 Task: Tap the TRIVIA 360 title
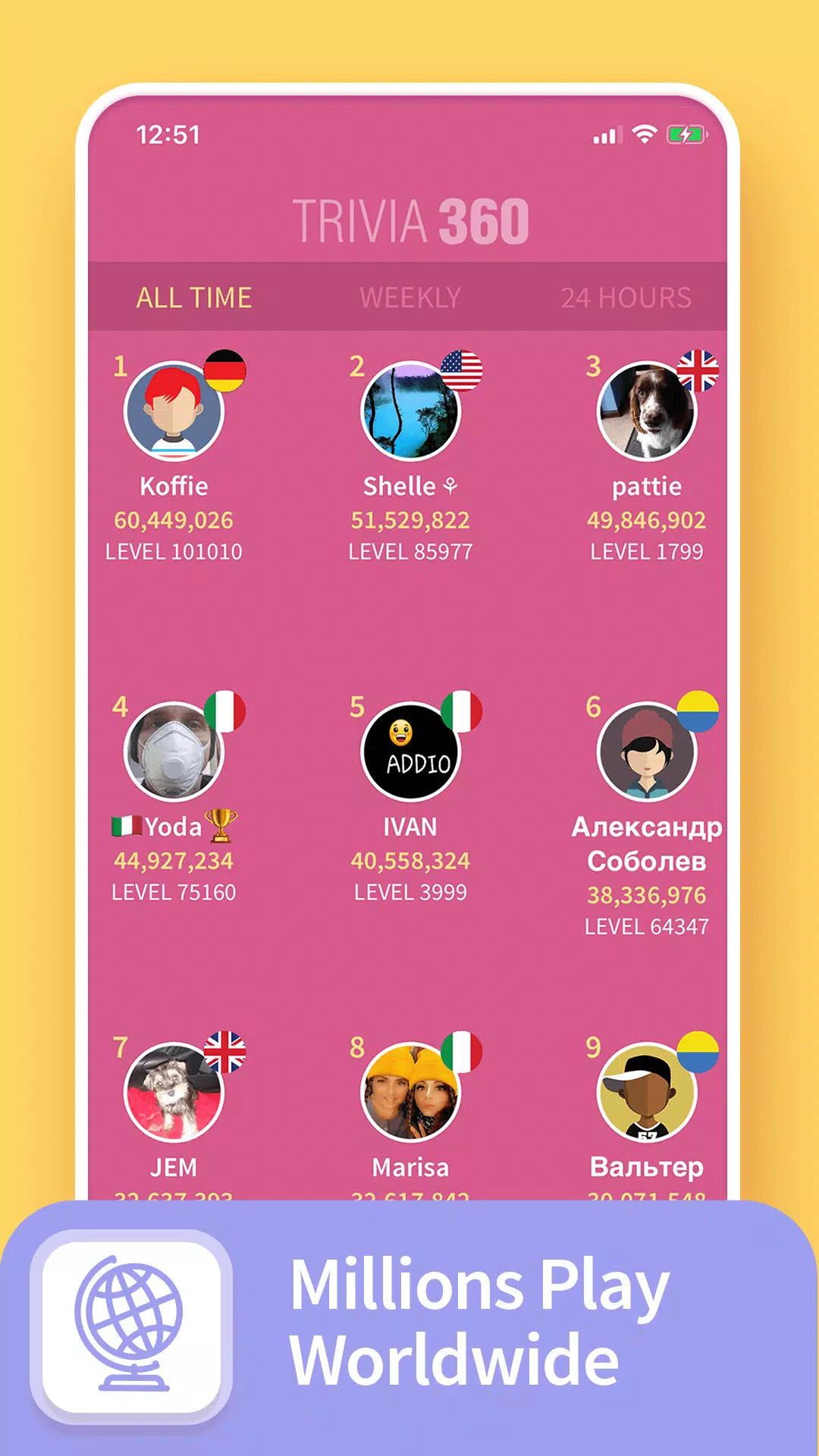click(x=409, y=219)
